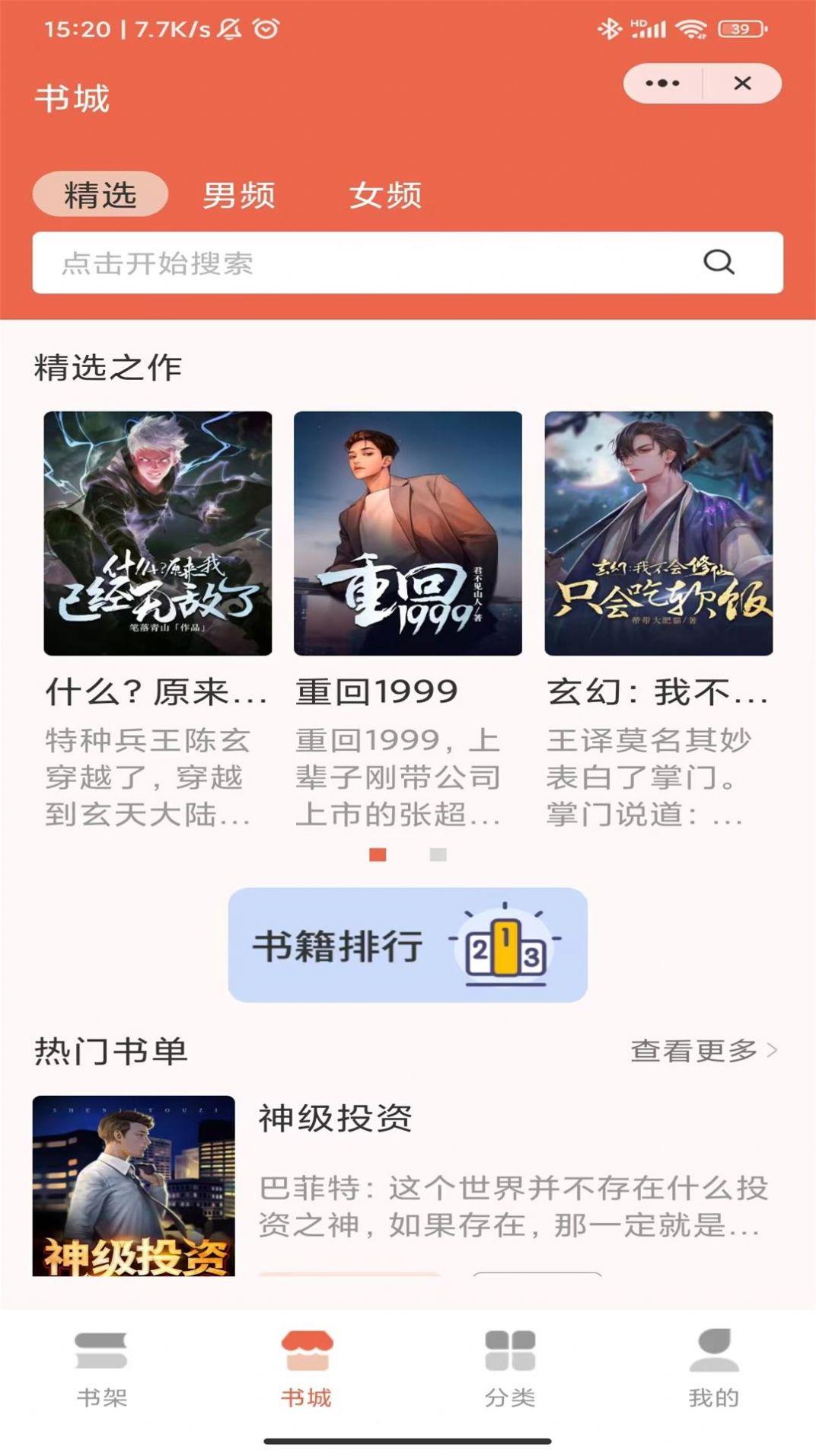The image size is (816, 1456).
Task: Tap the 什么？原来我已经无敌了 book cover
Action: pos(156,533)
